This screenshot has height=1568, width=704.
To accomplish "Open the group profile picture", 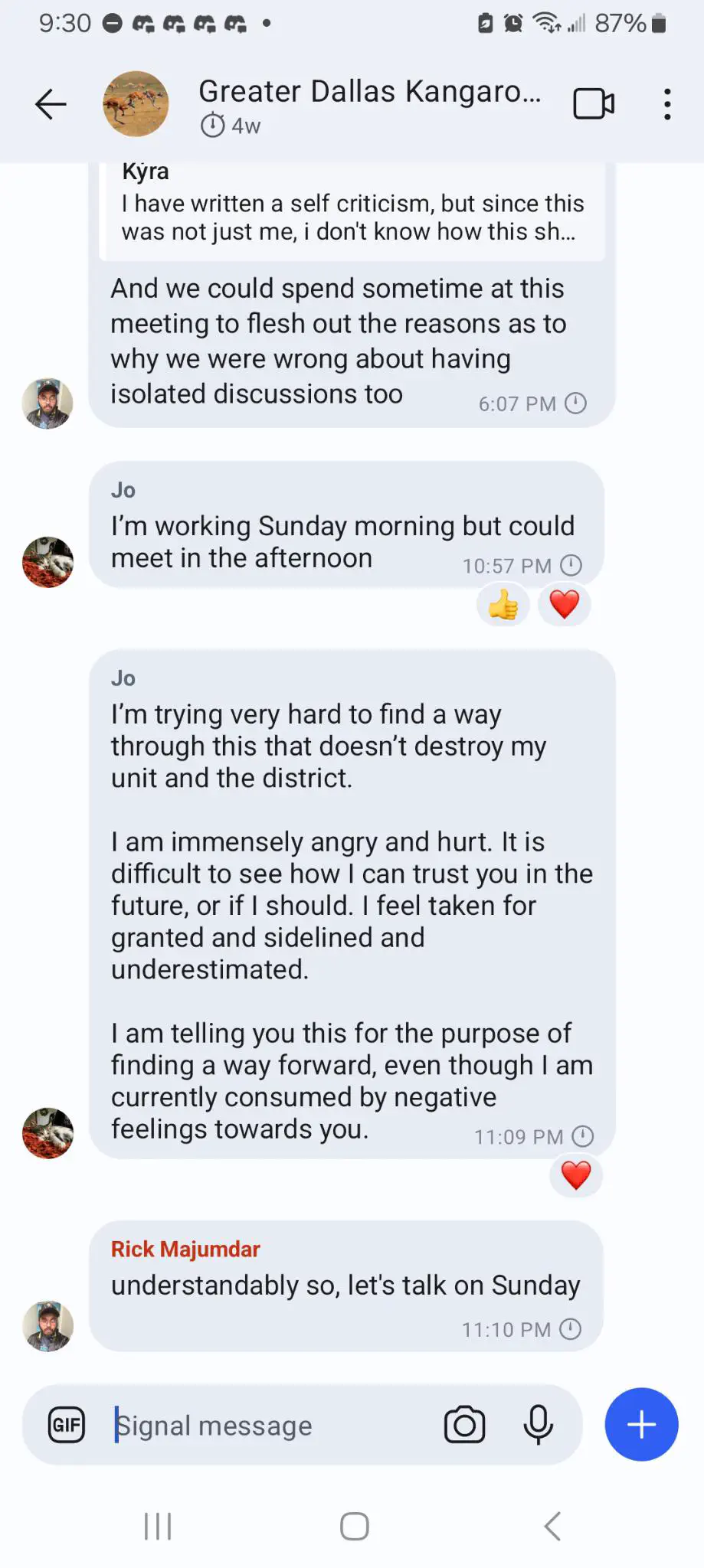I will (x=136, y=104).
